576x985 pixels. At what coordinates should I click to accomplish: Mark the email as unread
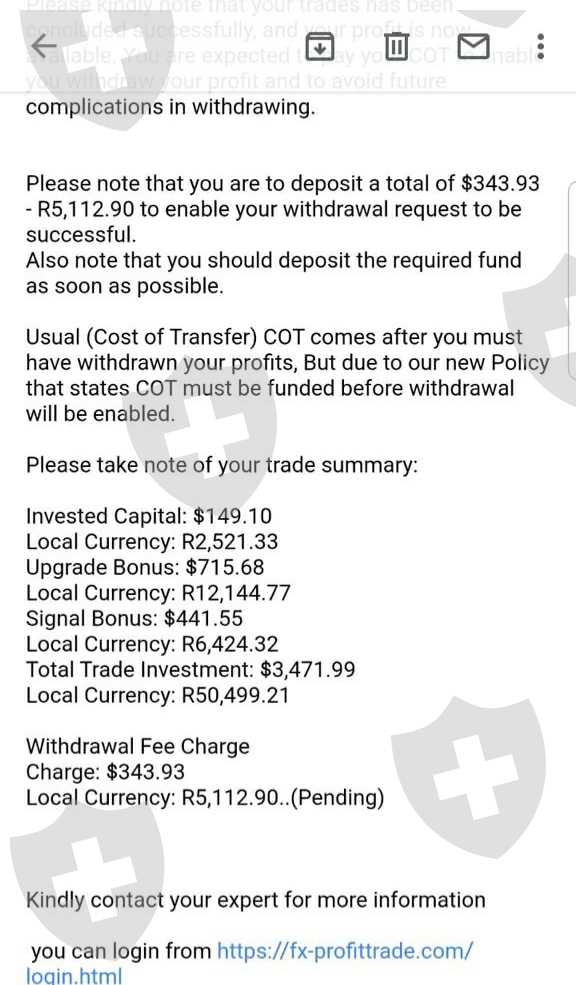pos(473,46)
